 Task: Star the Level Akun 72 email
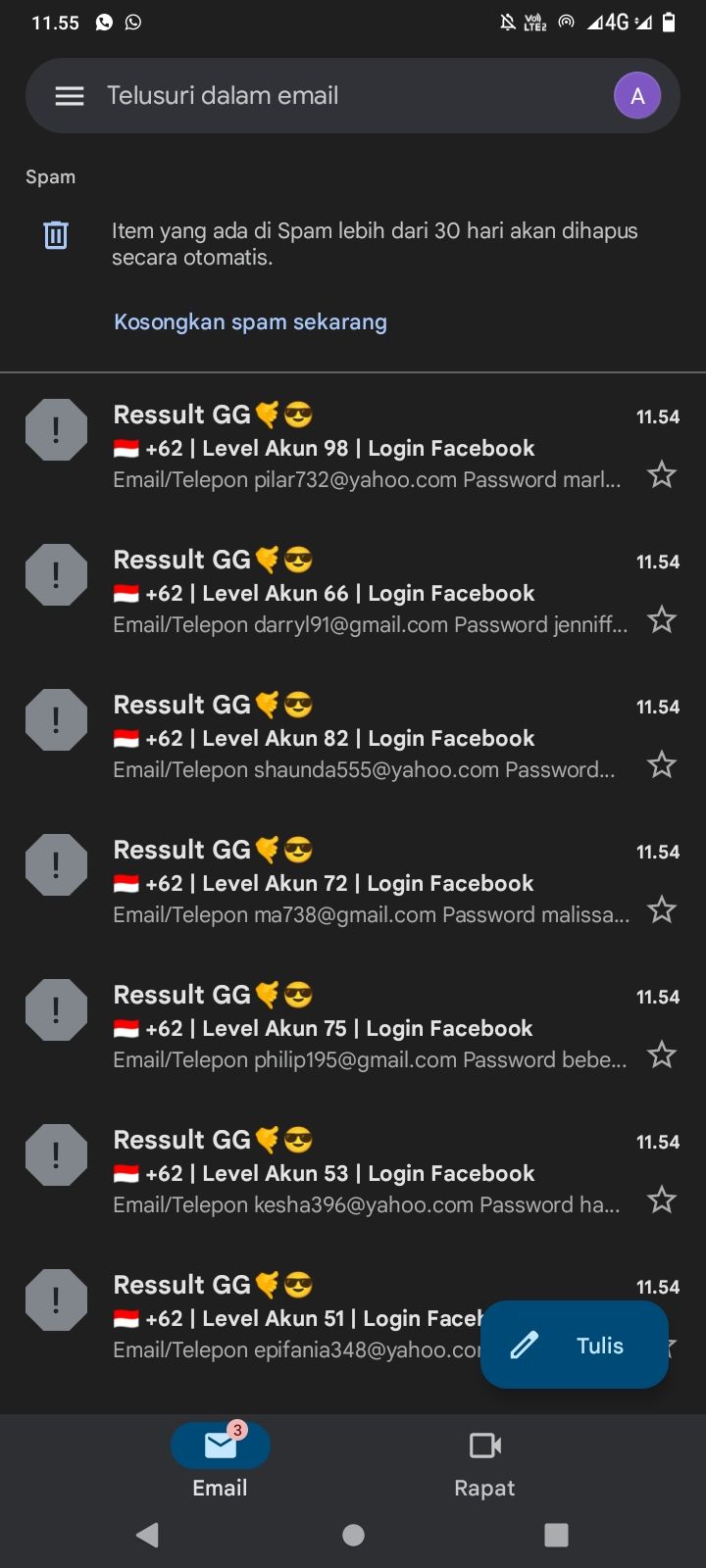tap(662, 910)
